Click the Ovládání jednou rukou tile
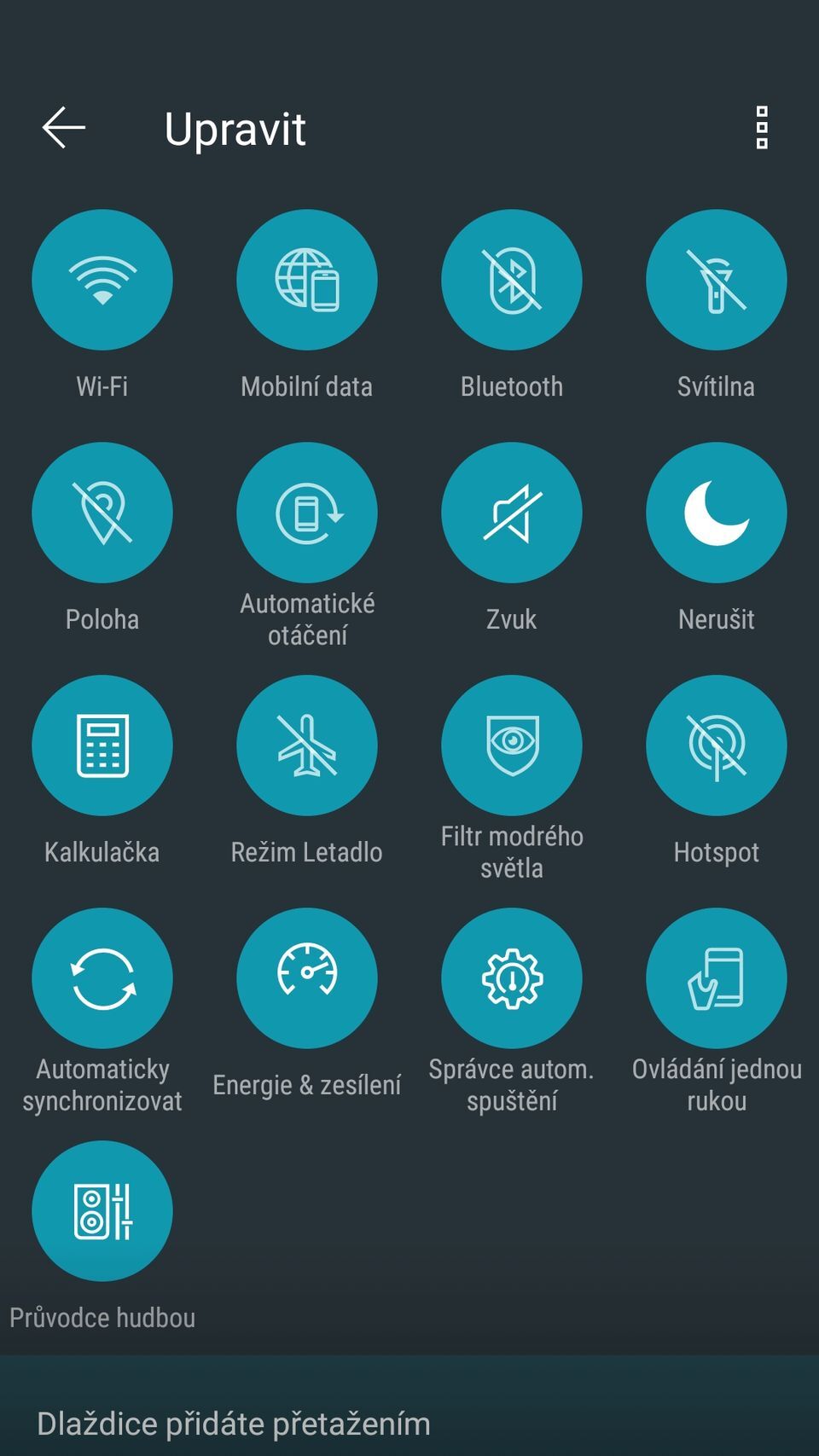The height and width of the screenshot is (1456, 819). tap(717, 977)
